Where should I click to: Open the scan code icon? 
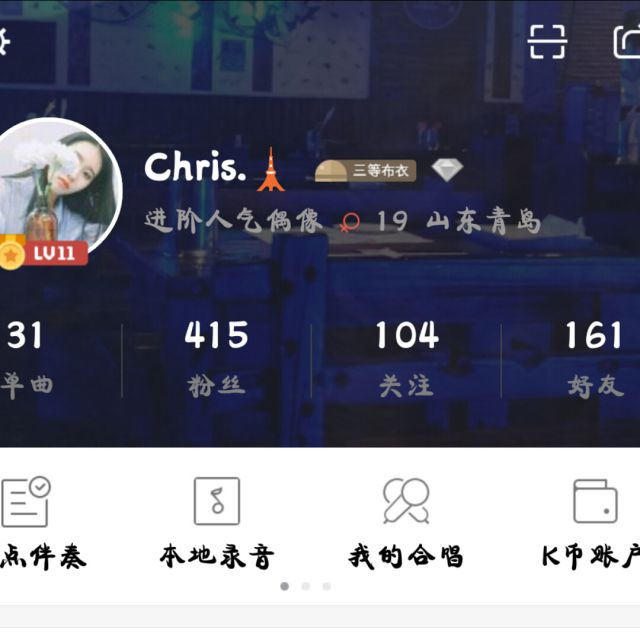tap(547, 41)
